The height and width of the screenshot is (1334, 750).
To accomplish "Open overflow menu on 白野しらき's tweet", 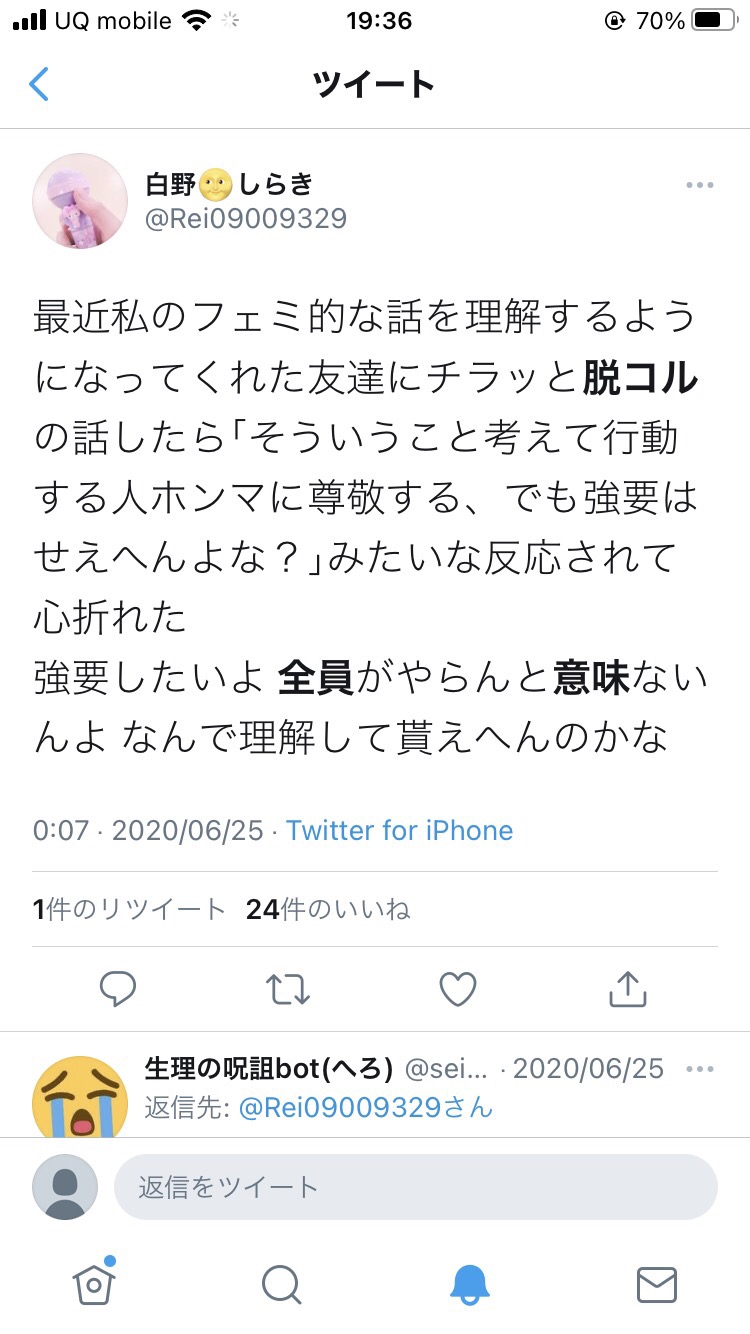I will click(x=699, y=186).
